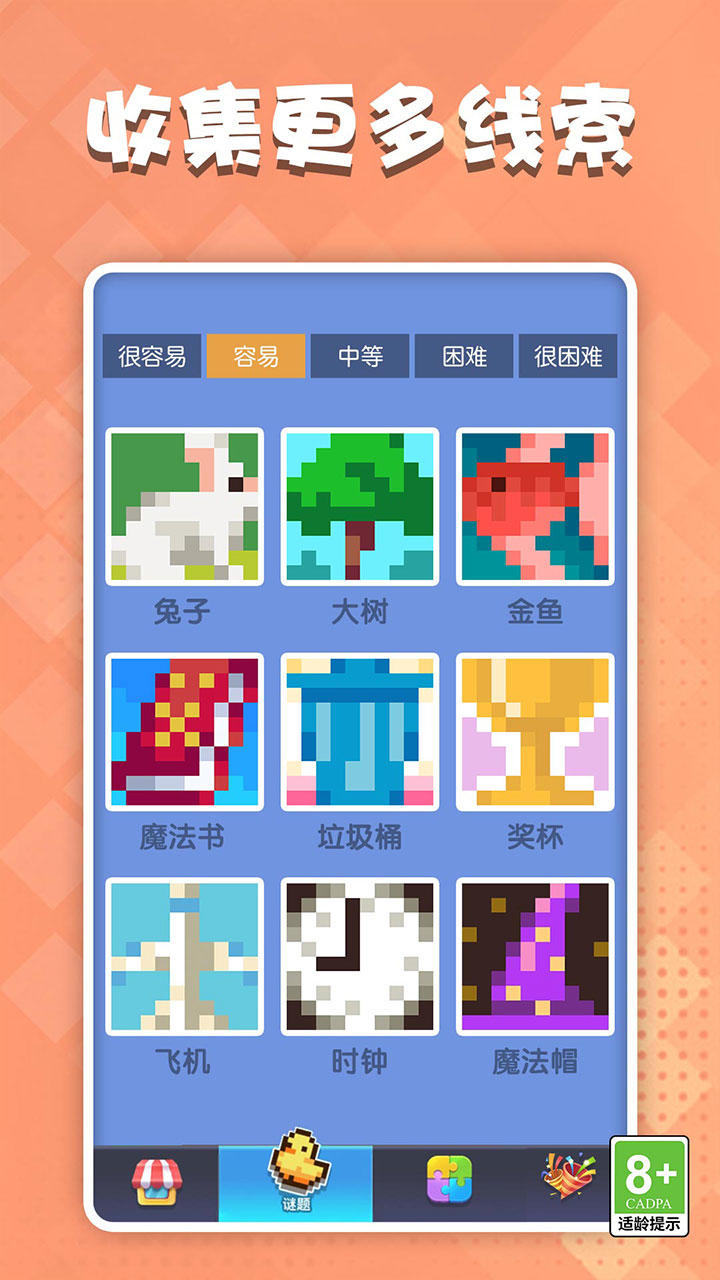This screenshot has width=720, height=1280.
Task: Open the 垃圾桶 trash bin puzzle
Action: (x=360, y=733)
